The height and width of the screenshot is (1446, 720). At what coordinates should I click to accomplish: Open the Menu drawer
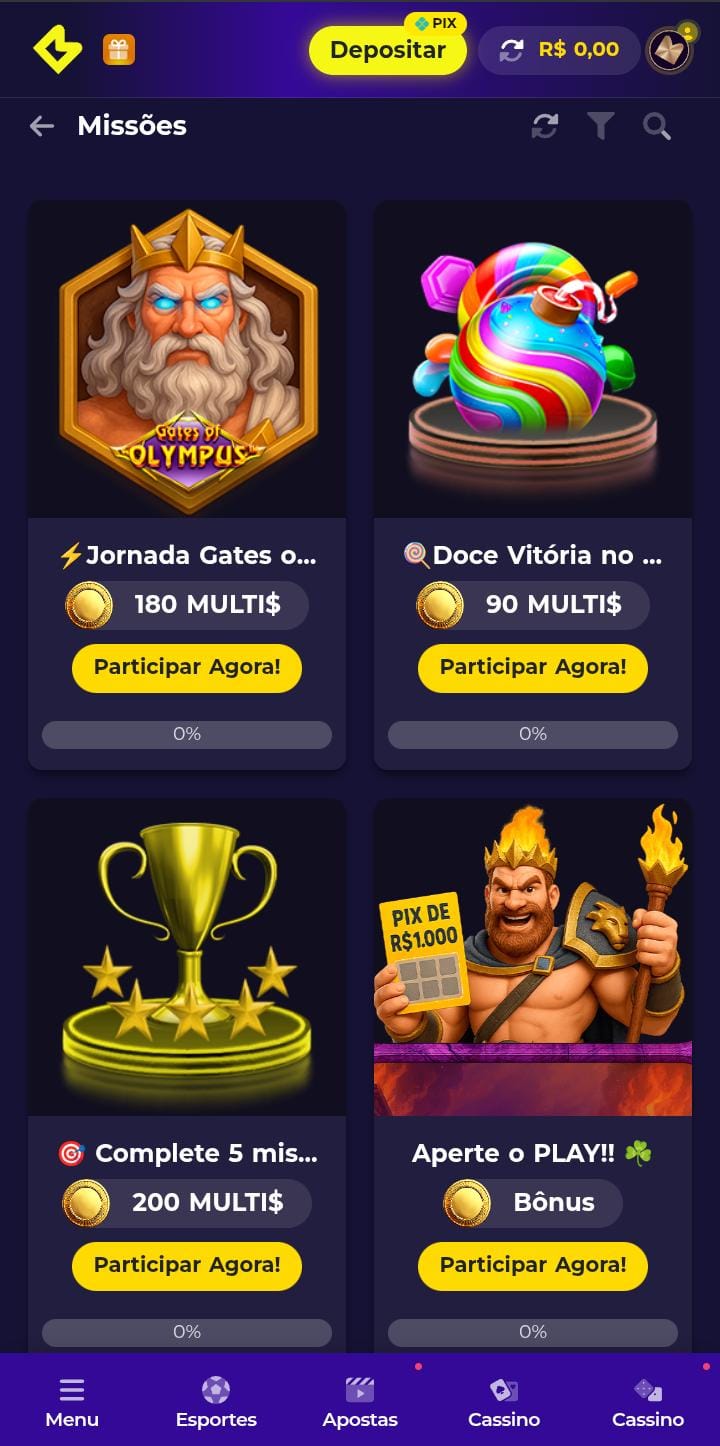coord(72,1402)
